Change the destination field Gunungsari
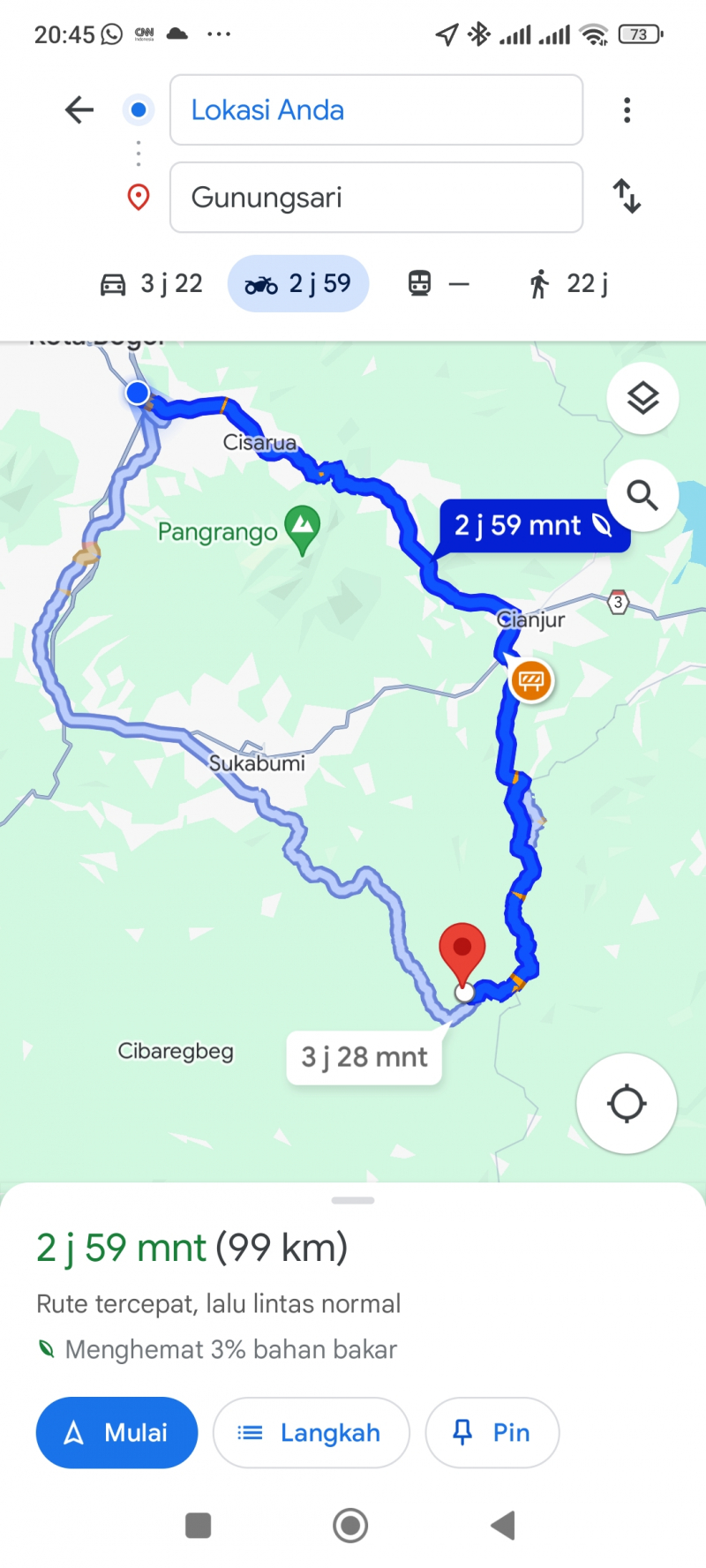This screenshot has height=1568, width=706. coord(376,198)
